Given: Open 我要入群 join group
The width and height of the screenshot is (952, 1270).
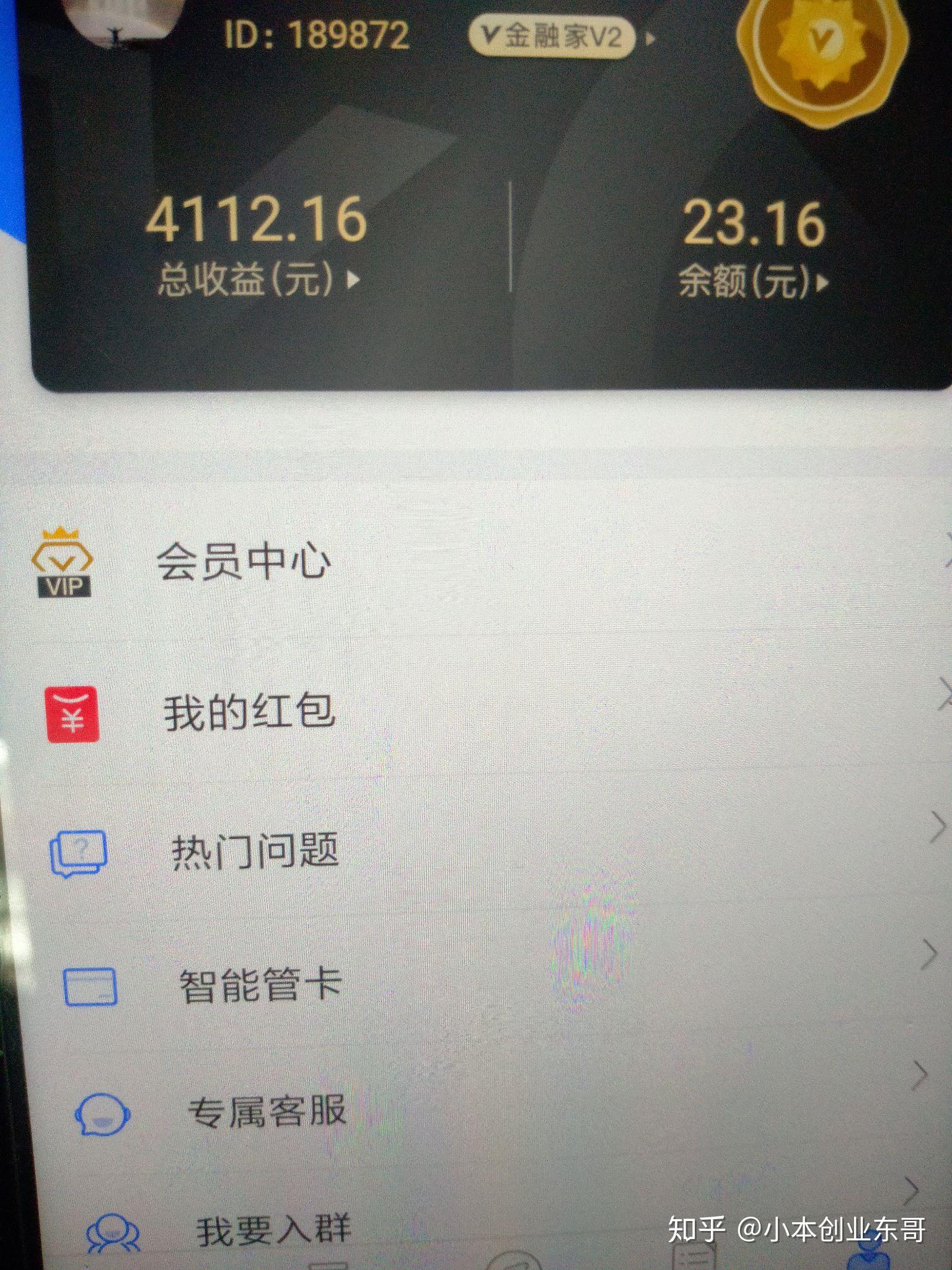Looking at the screenshot, I should [273, 1230].
